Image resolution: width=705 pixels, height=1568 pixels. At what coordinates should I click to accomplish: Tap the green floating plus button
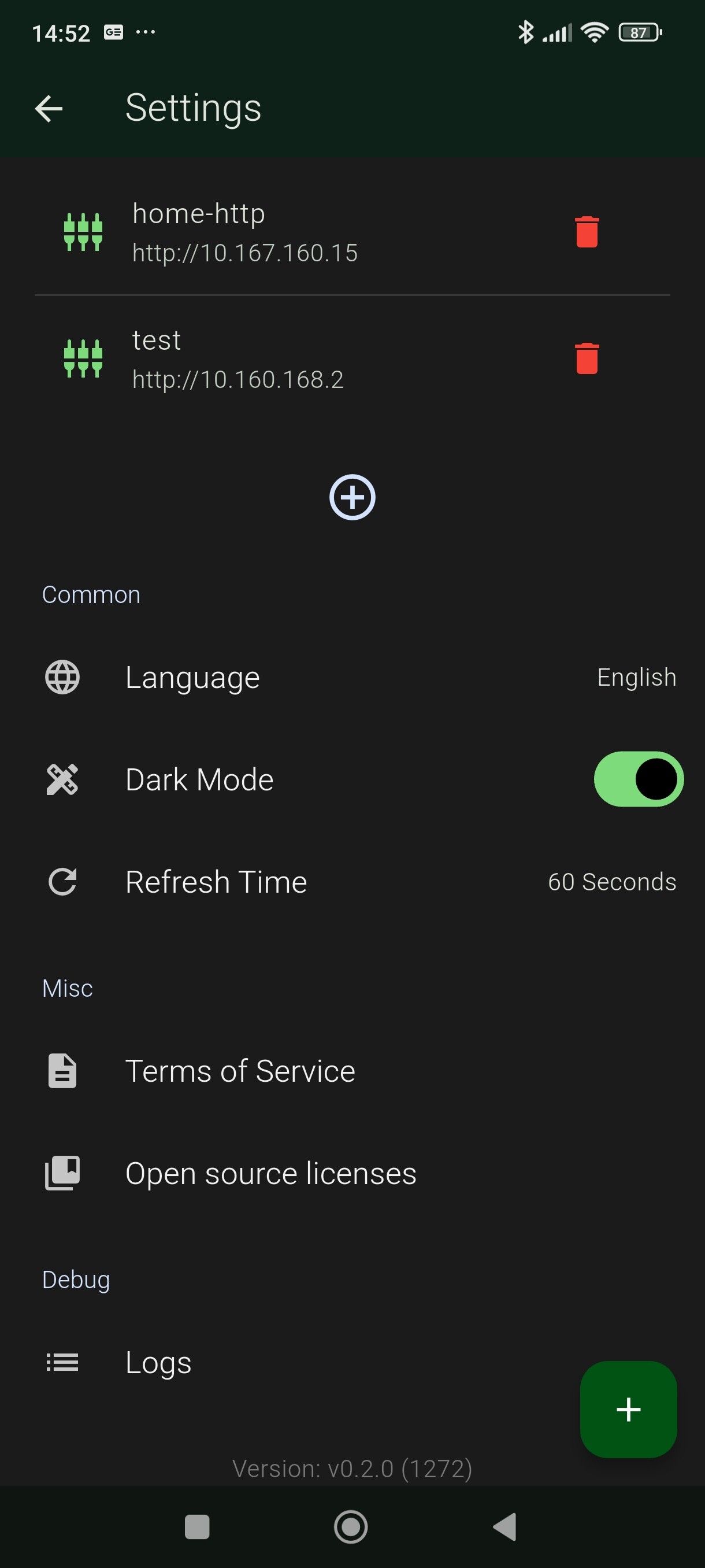[x=628, y=1409]
